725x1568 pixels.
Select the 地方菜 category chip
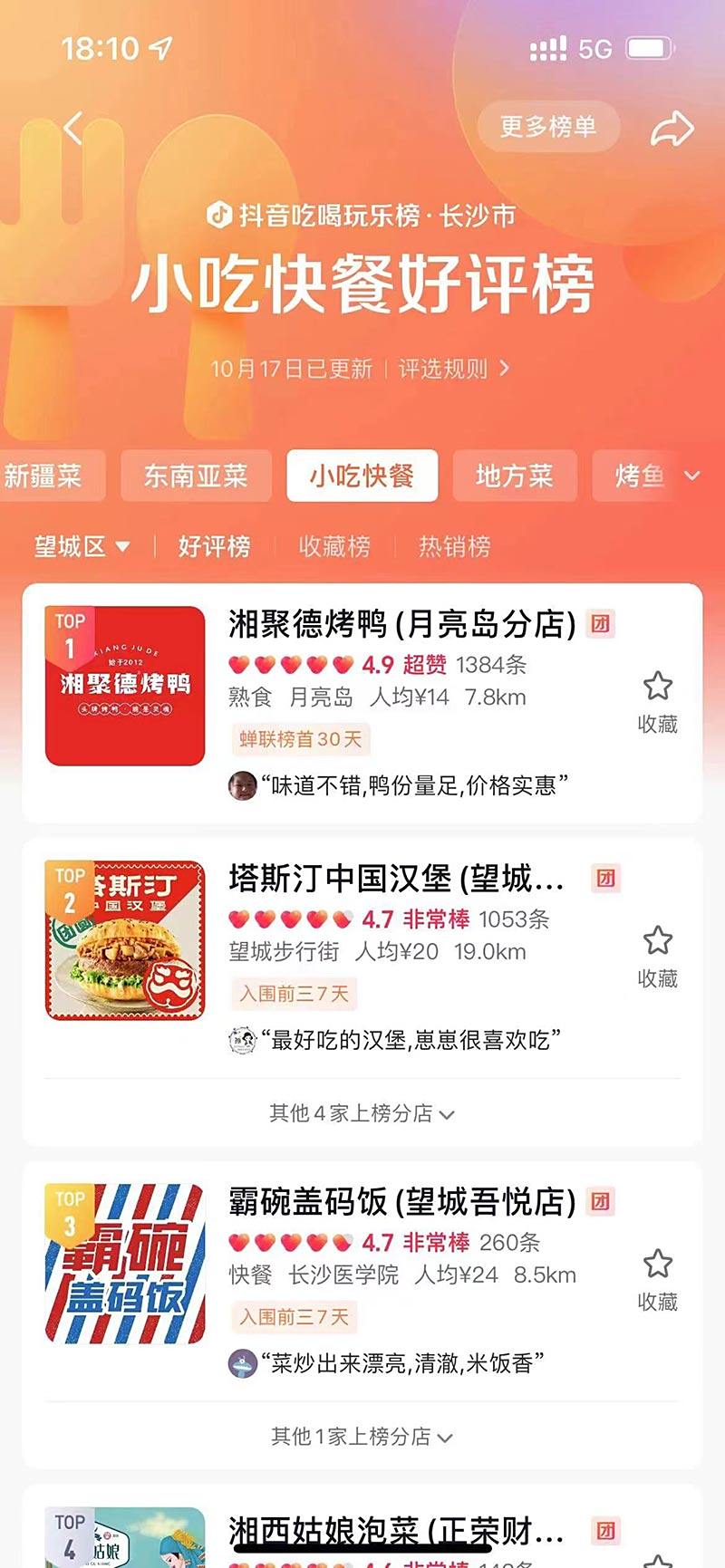(514, 476)
